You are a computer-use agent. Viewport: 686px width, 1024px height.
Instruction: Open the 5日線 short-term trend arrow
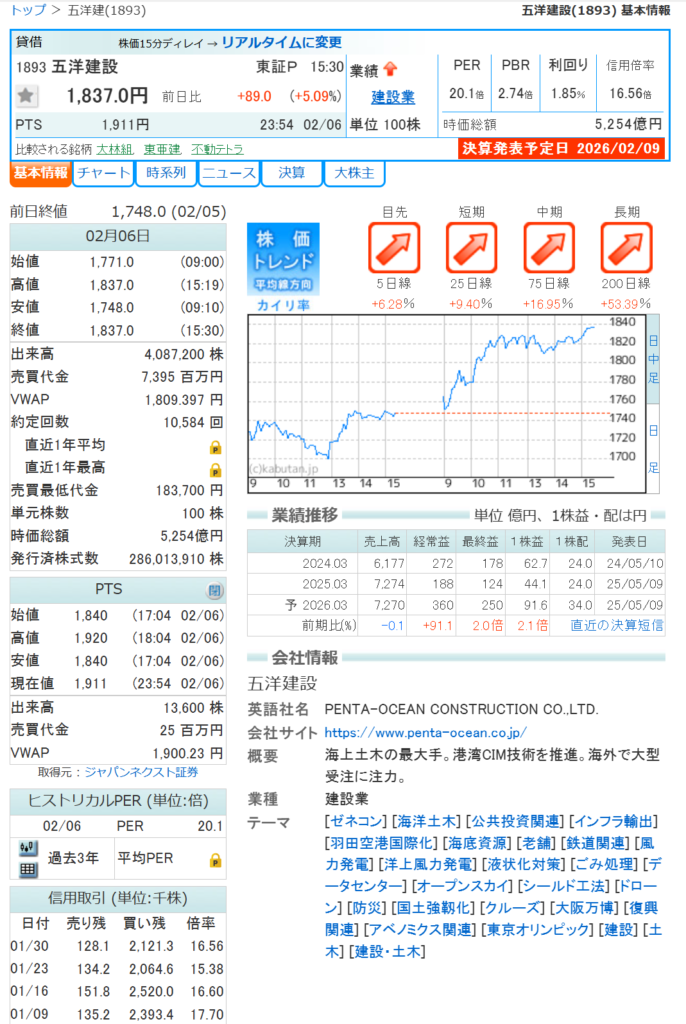394,248
